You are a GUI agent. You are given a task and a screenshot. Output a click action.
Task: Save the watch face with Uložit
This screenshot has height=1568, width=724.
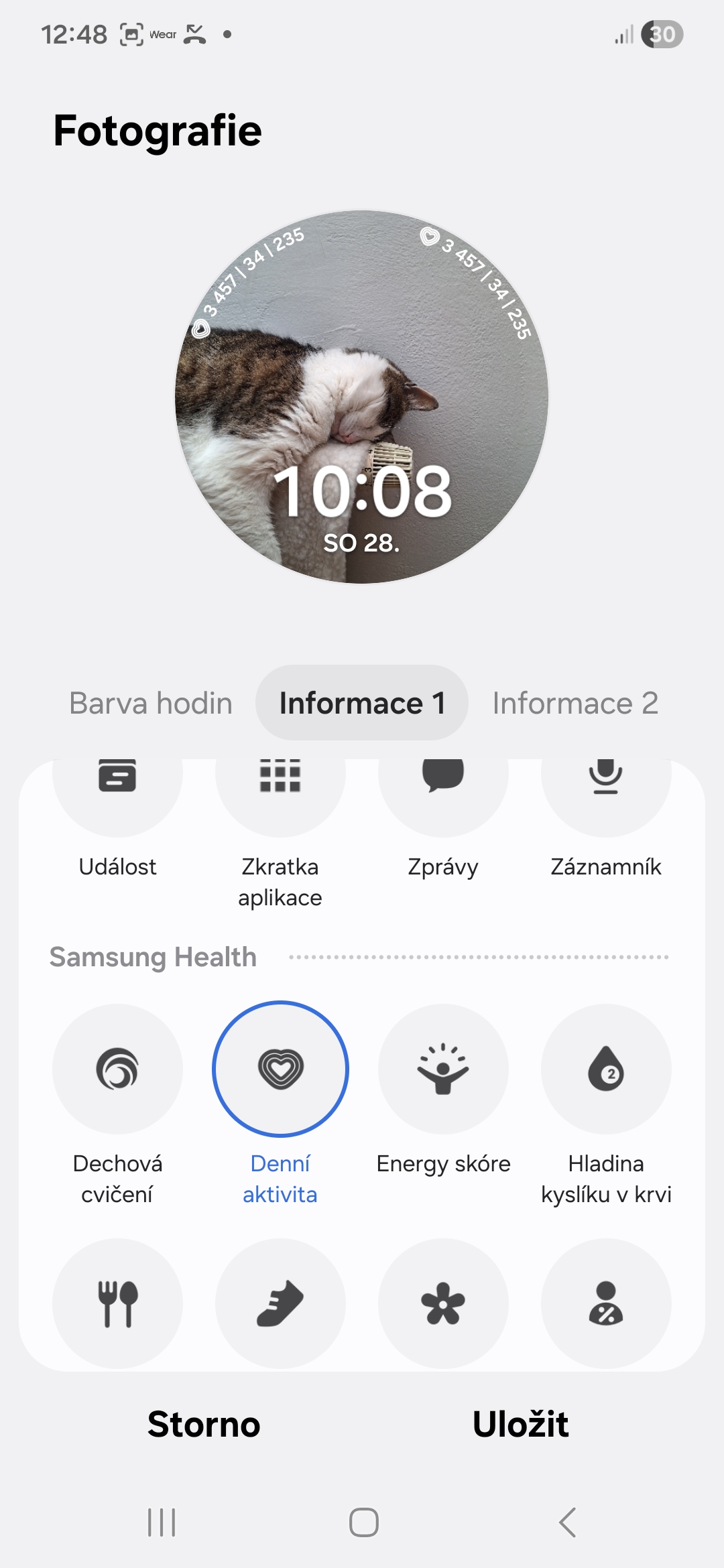520,1425
